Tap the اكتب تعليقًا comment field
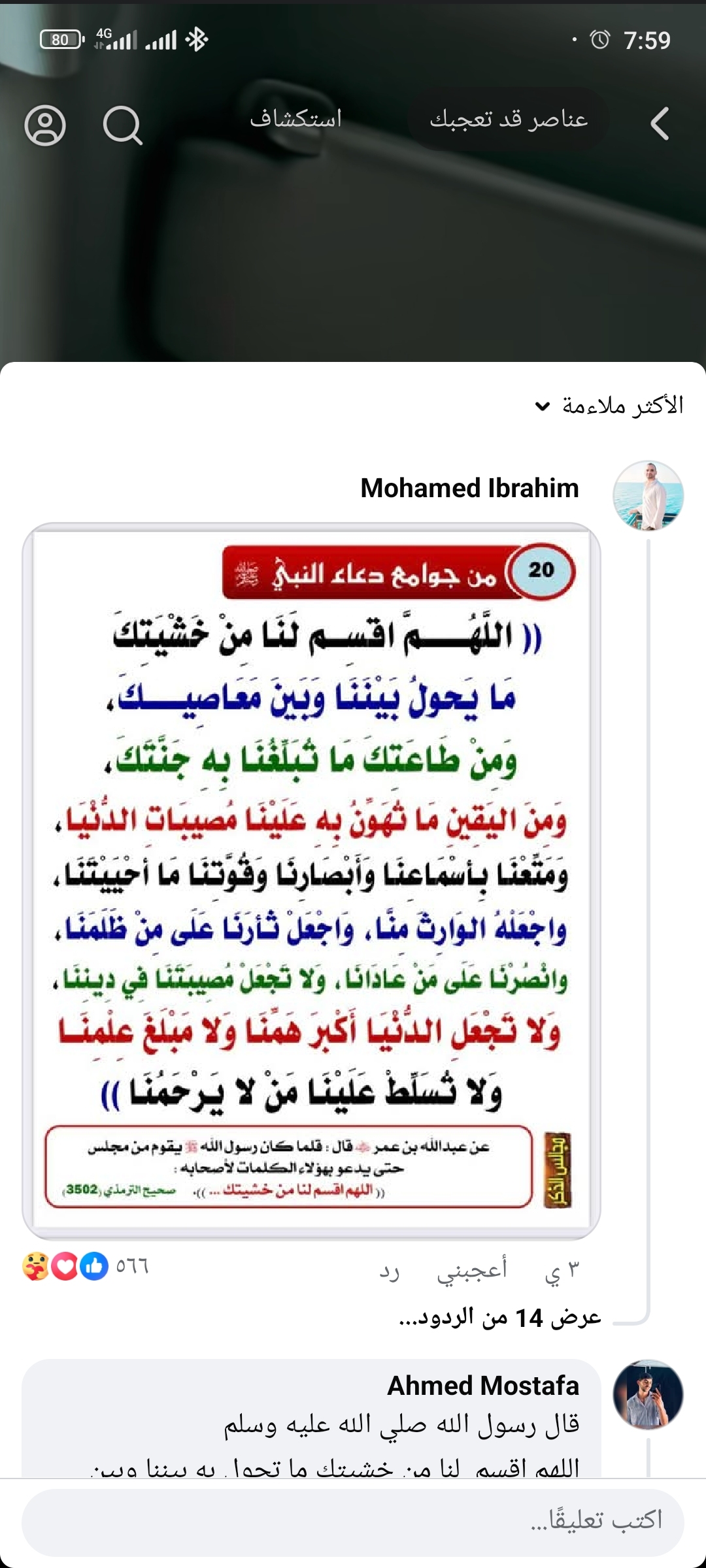 coord(353,1522)
